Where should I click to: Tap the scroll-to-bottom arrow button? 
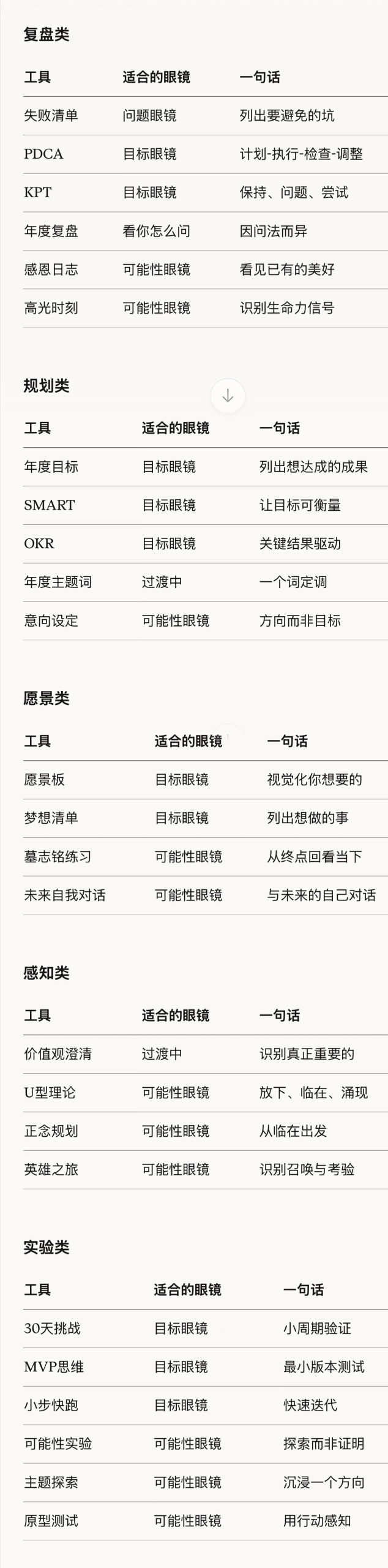pos(228,396)
